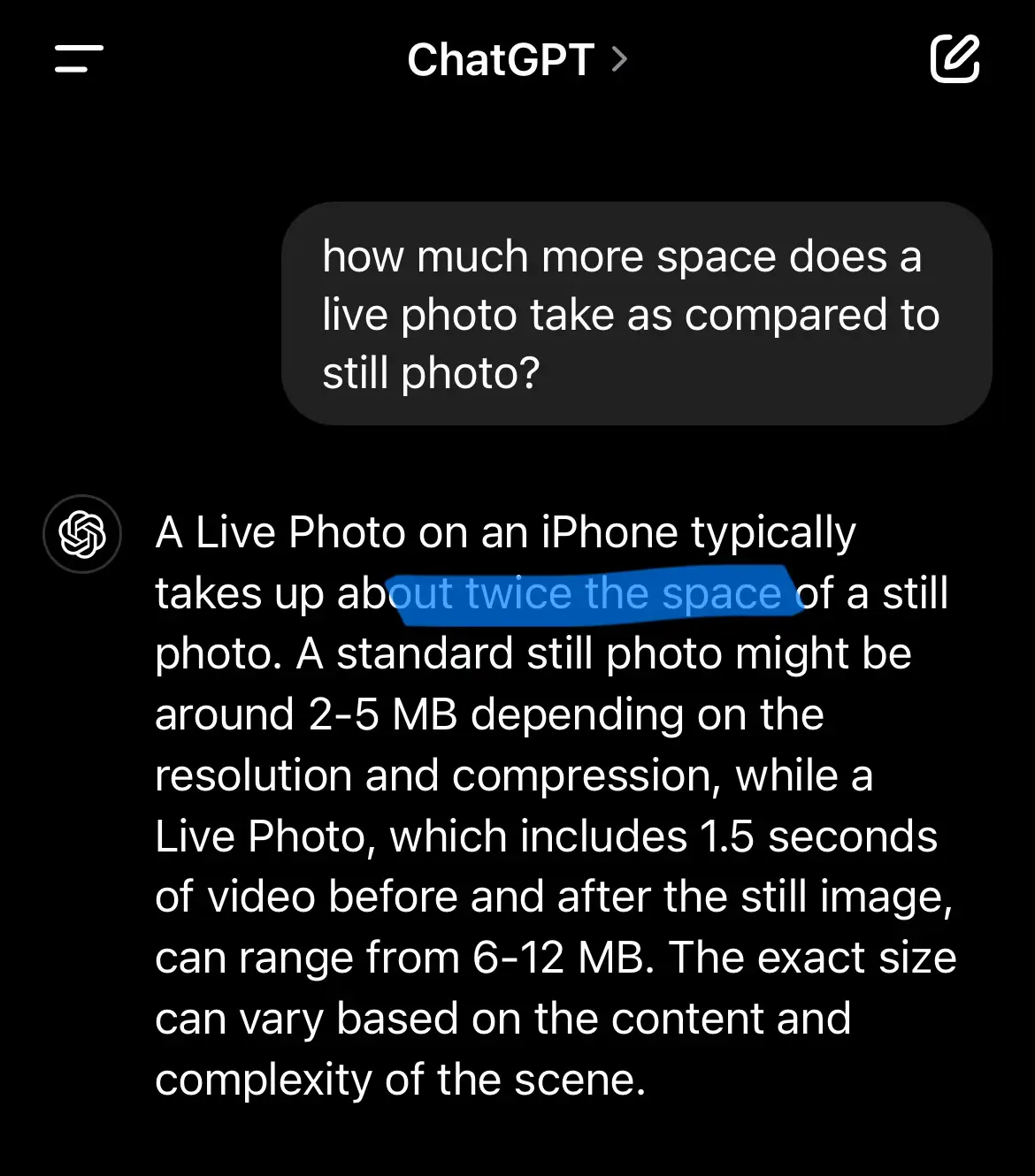Start a new chat
This screenshot has height=1176, width=1035.
click(x=954, y=59)
